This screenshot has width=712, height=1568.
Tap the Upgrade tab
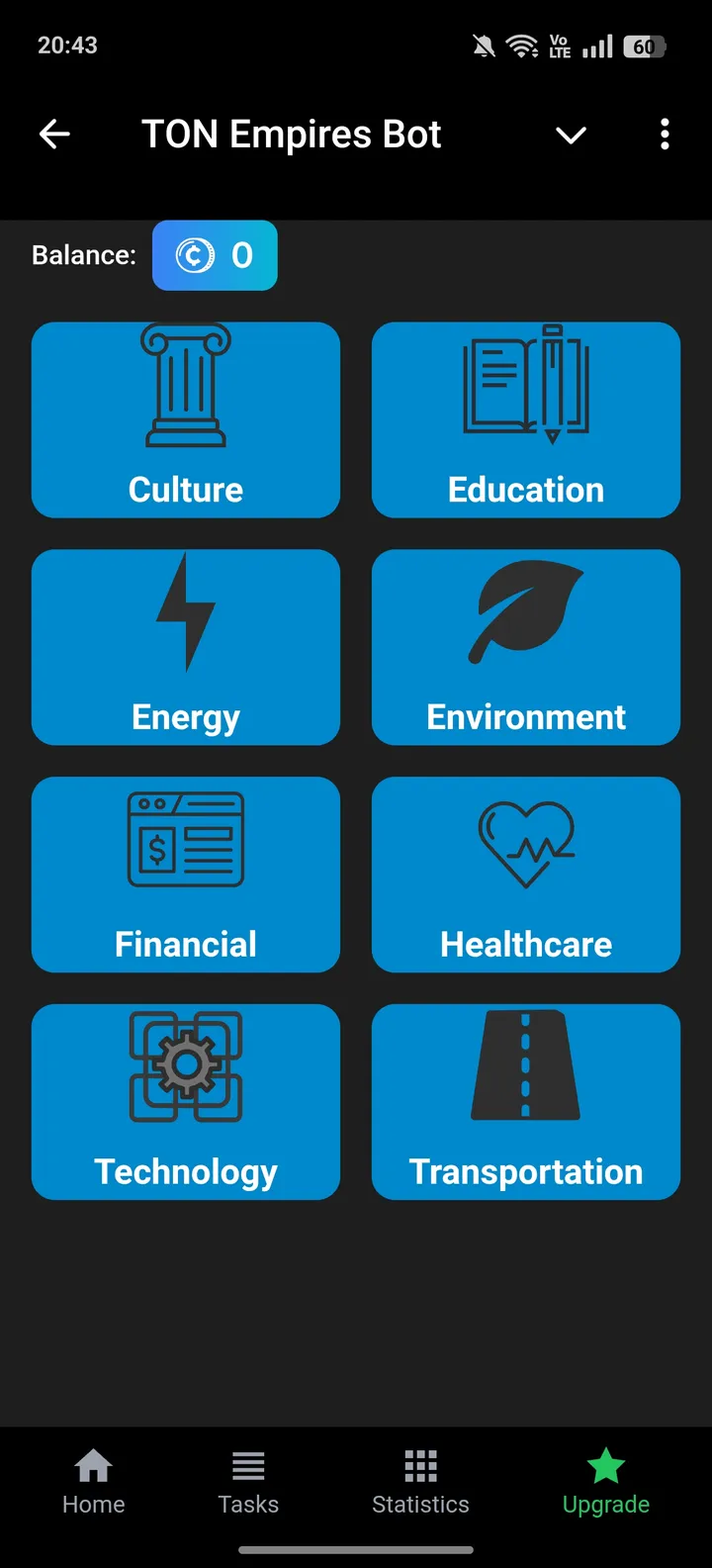605,1482
